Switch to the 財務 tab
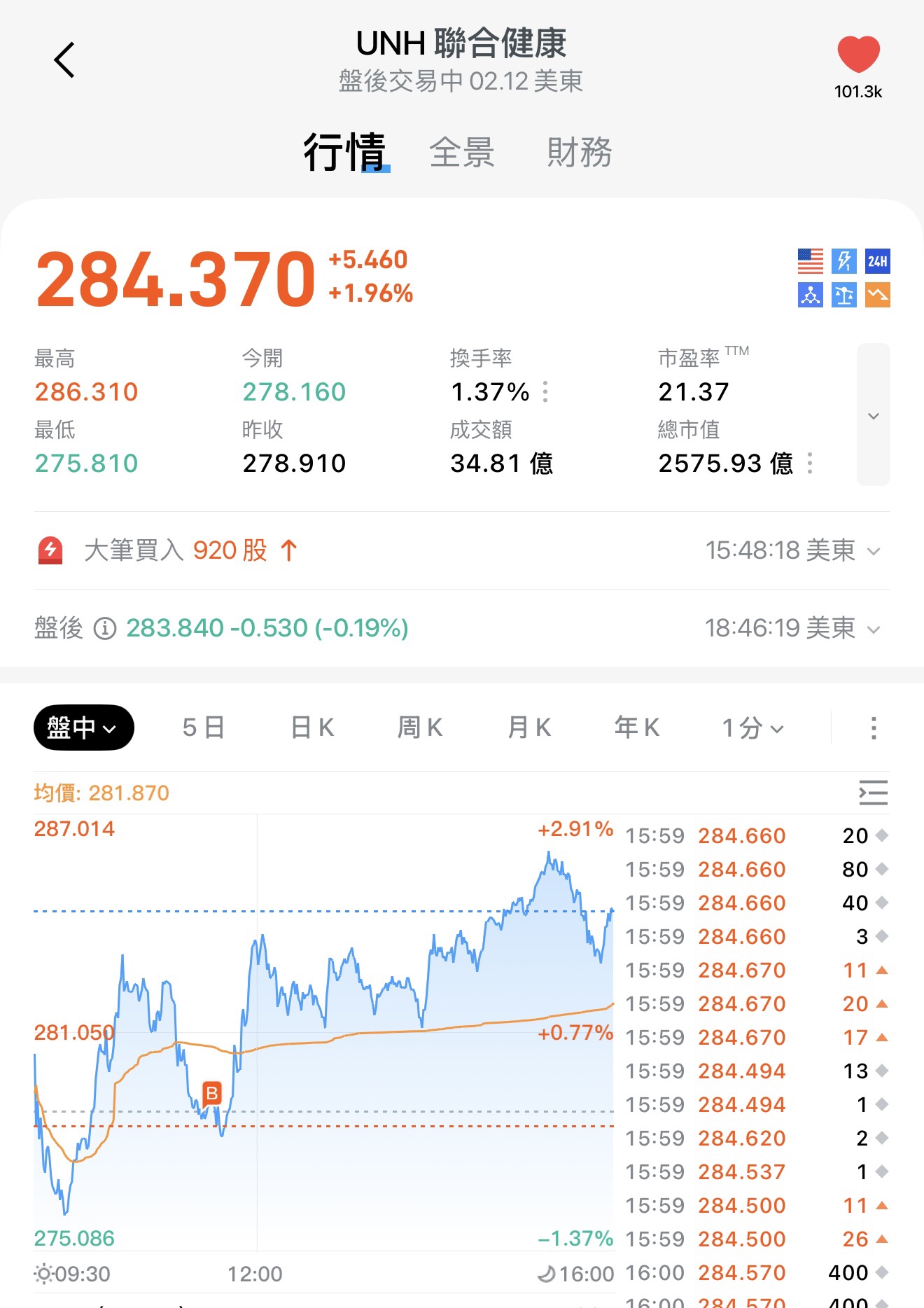The width and height of the screenshot is (924, 1308). (580, 152)
